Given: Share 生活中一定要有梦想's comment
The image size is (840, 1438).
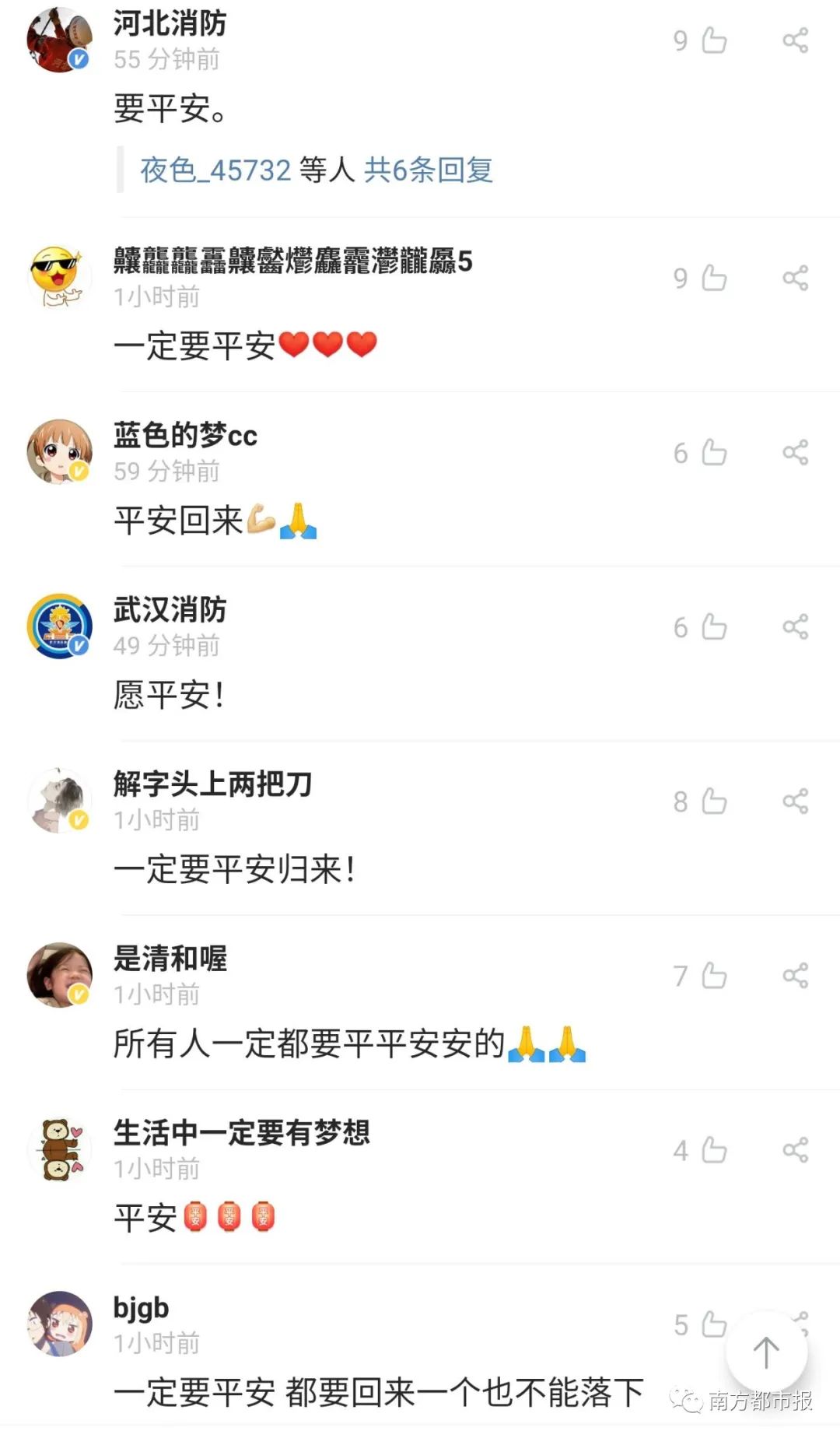Looking at the screenshot, I should point(795,1149).
